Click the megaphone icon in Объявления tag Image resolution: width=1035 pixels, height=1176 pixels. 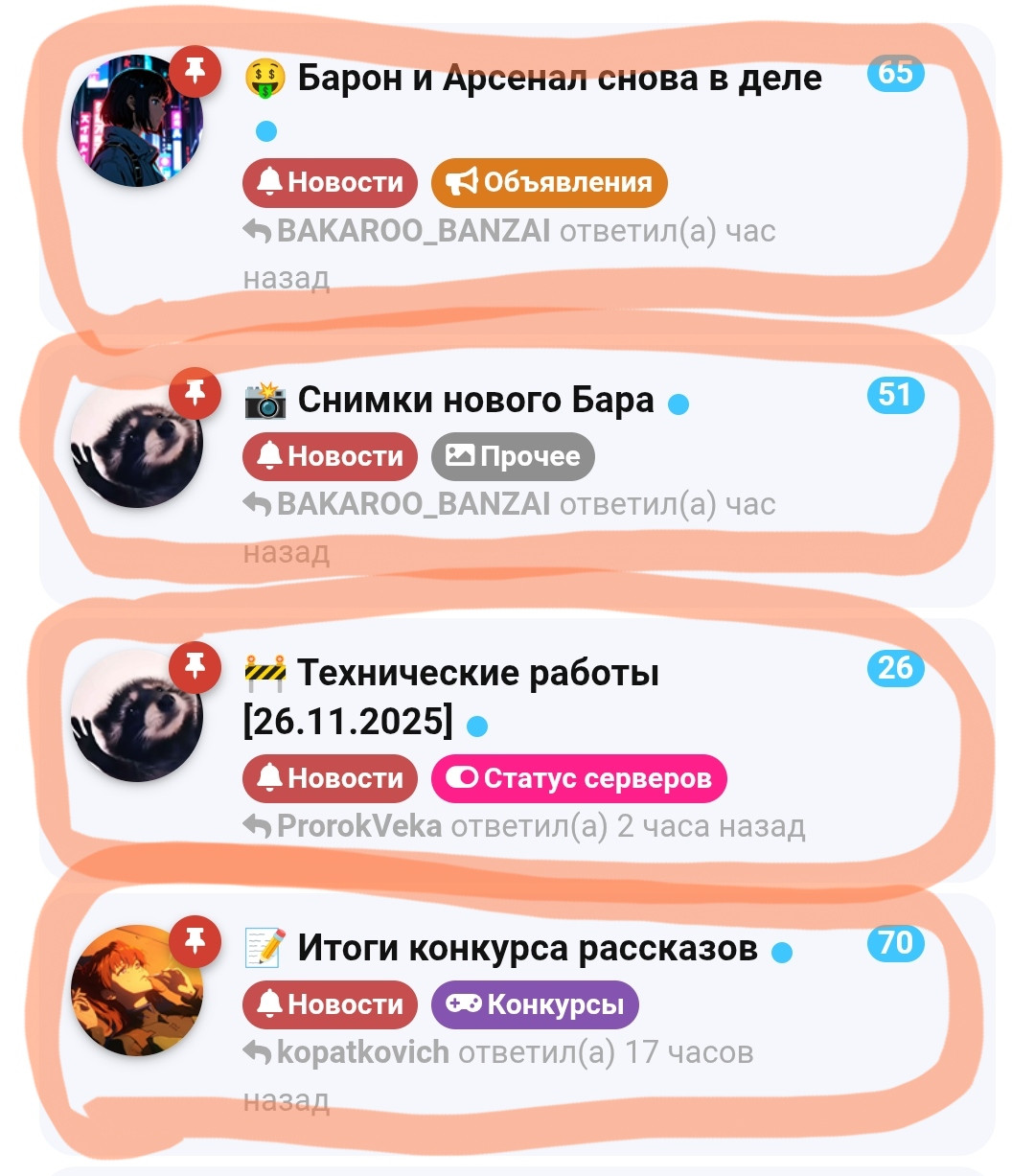click(x=464, y=182)
